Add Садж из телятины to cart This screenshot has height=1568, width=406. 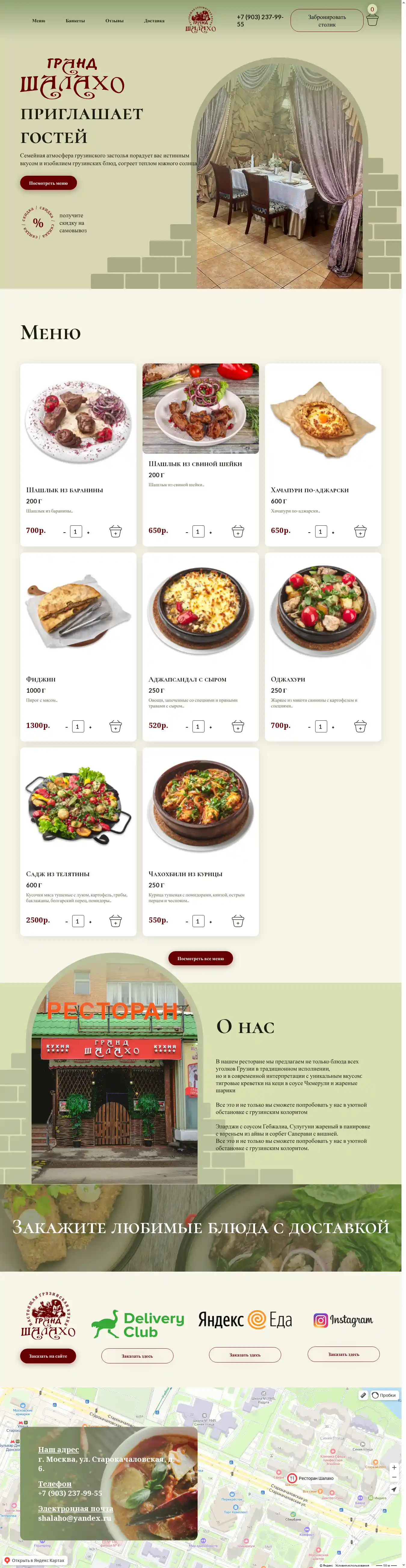pyautogui.click(x=115, y=921)
